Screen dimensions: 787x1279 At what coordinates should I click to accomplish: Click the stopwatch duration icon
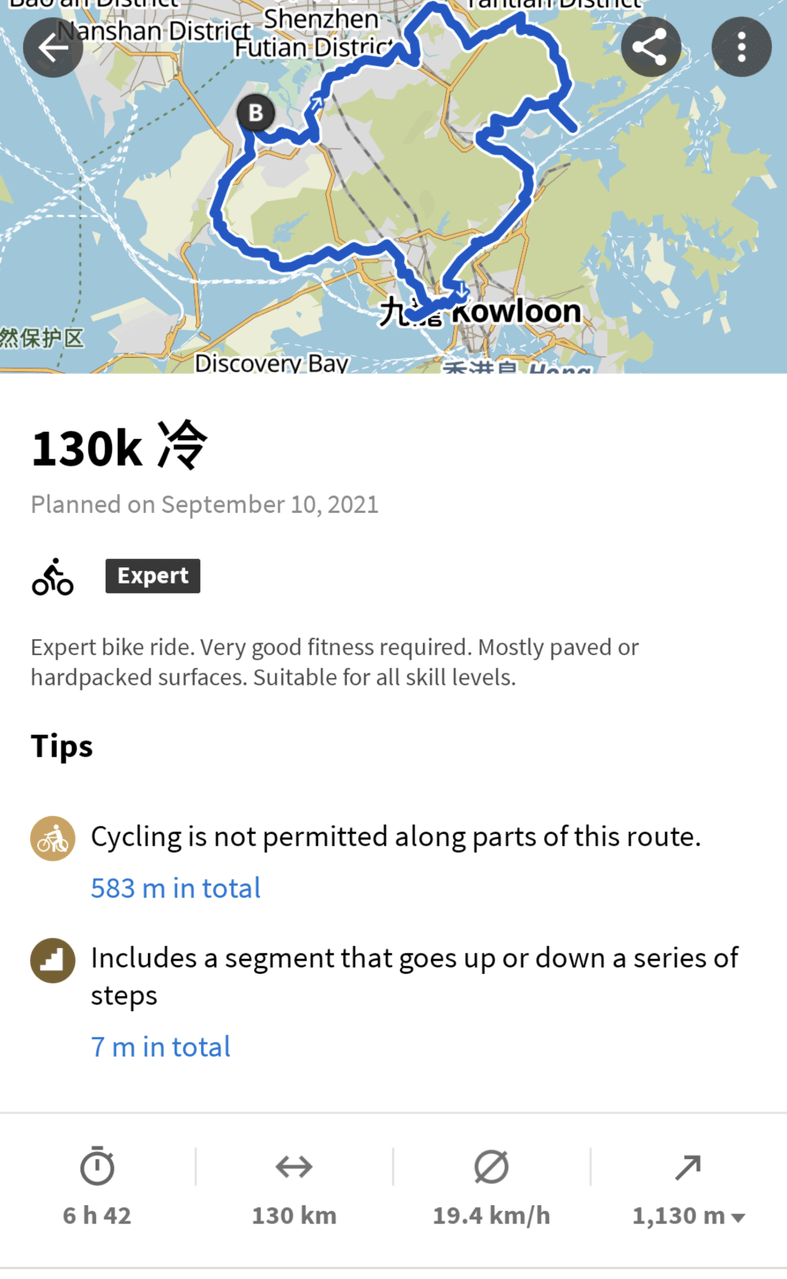96,1166
